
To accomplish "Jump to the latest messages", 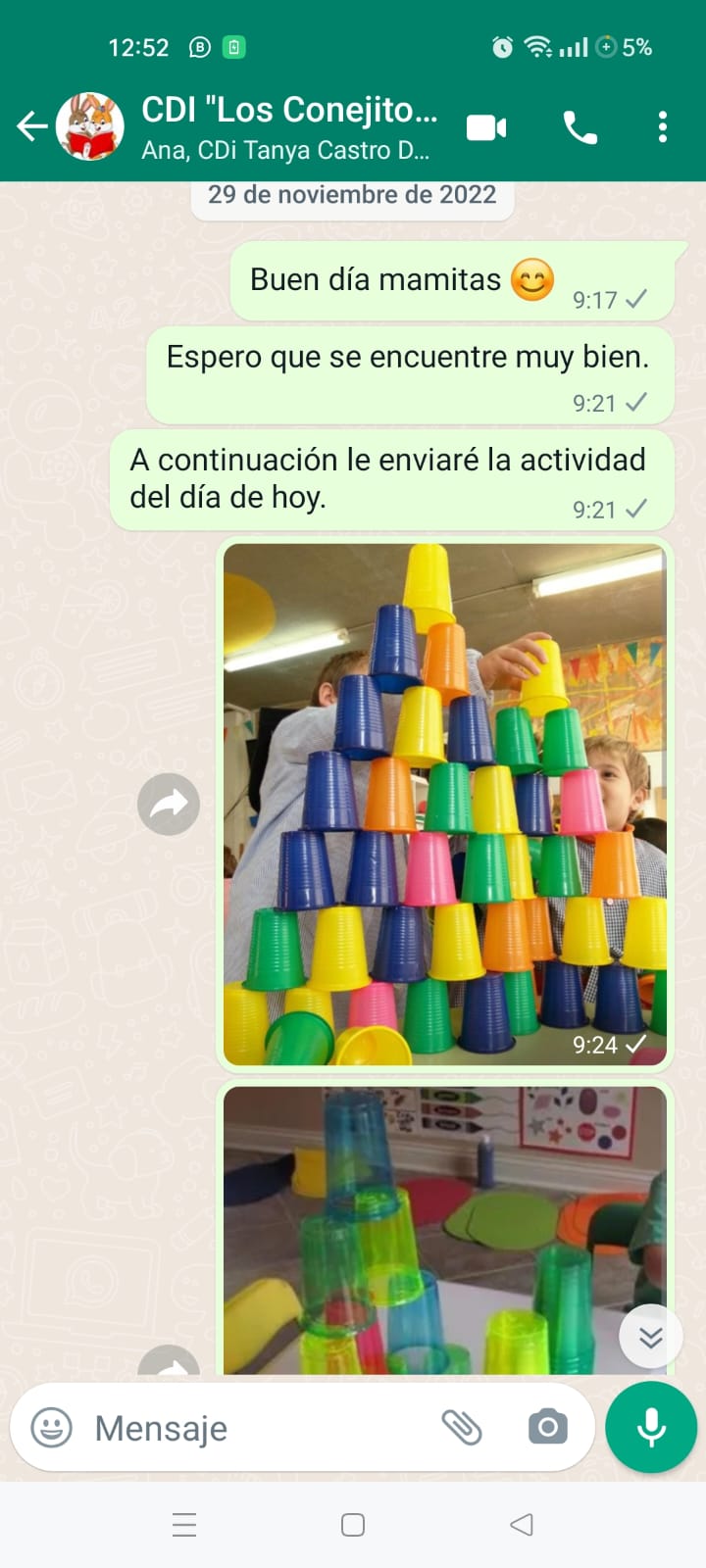I will tap(650, 1337).
